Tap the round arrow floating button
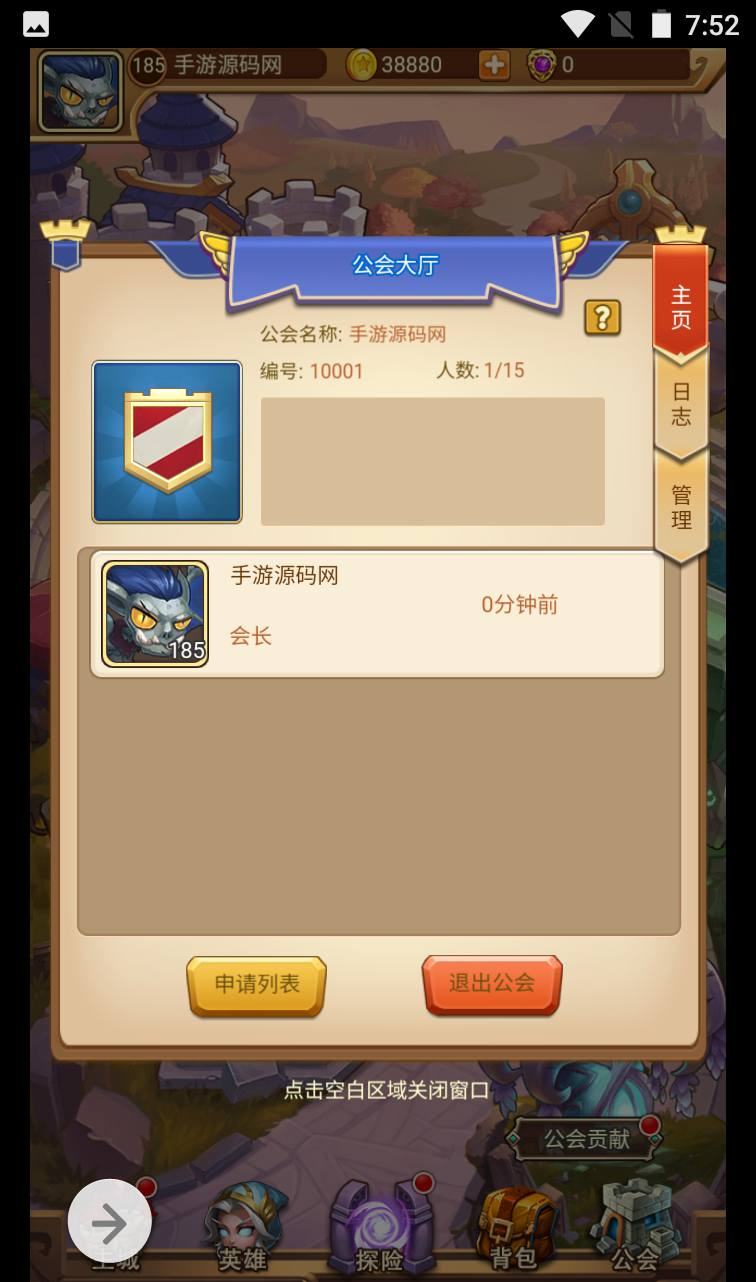The image size is (756, 1282). 110,1222
